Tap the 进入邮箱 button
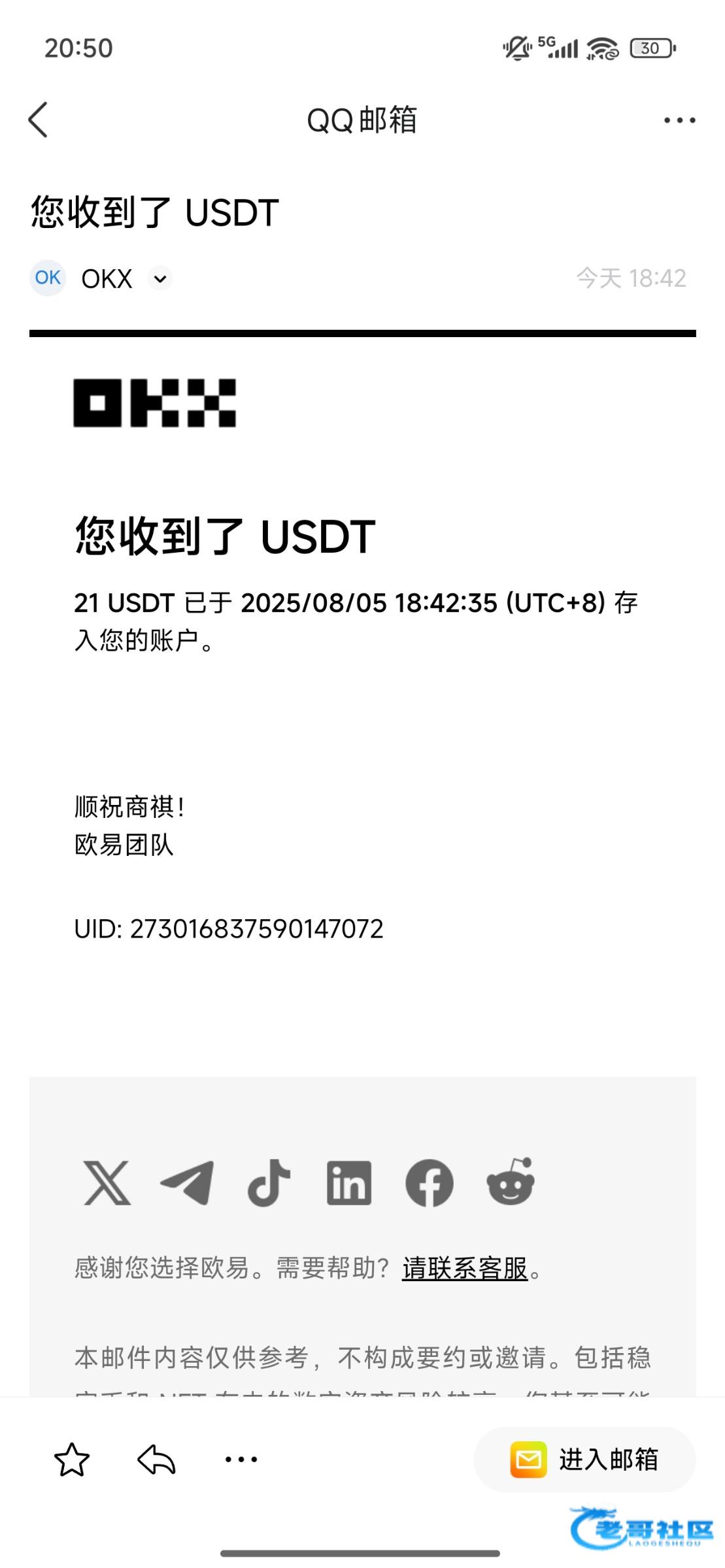 pos(584,1460)
